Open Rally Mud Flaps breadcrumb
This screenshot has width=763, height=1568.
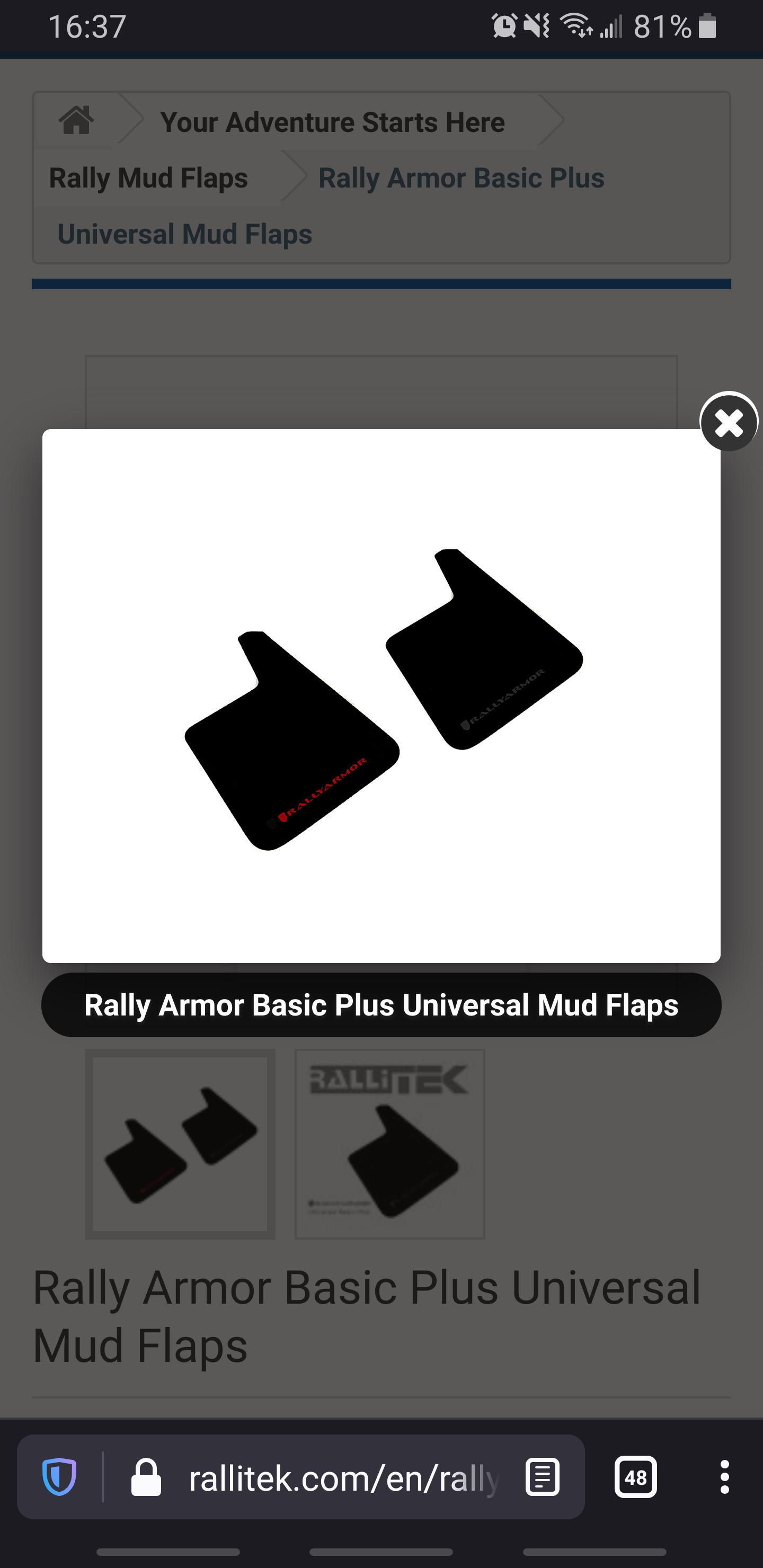(x=148, y=178)
